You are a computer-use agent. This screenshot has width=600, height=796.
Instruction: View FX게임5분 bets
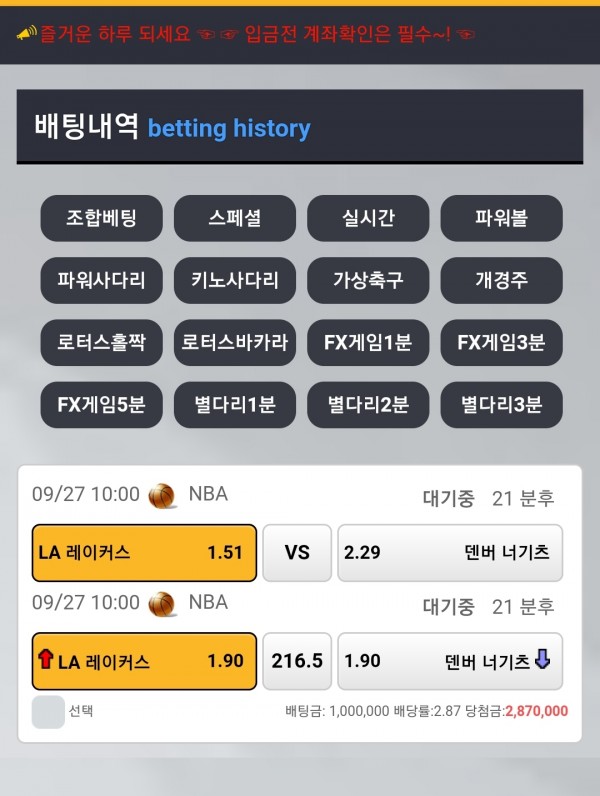[x=101, y=405]
